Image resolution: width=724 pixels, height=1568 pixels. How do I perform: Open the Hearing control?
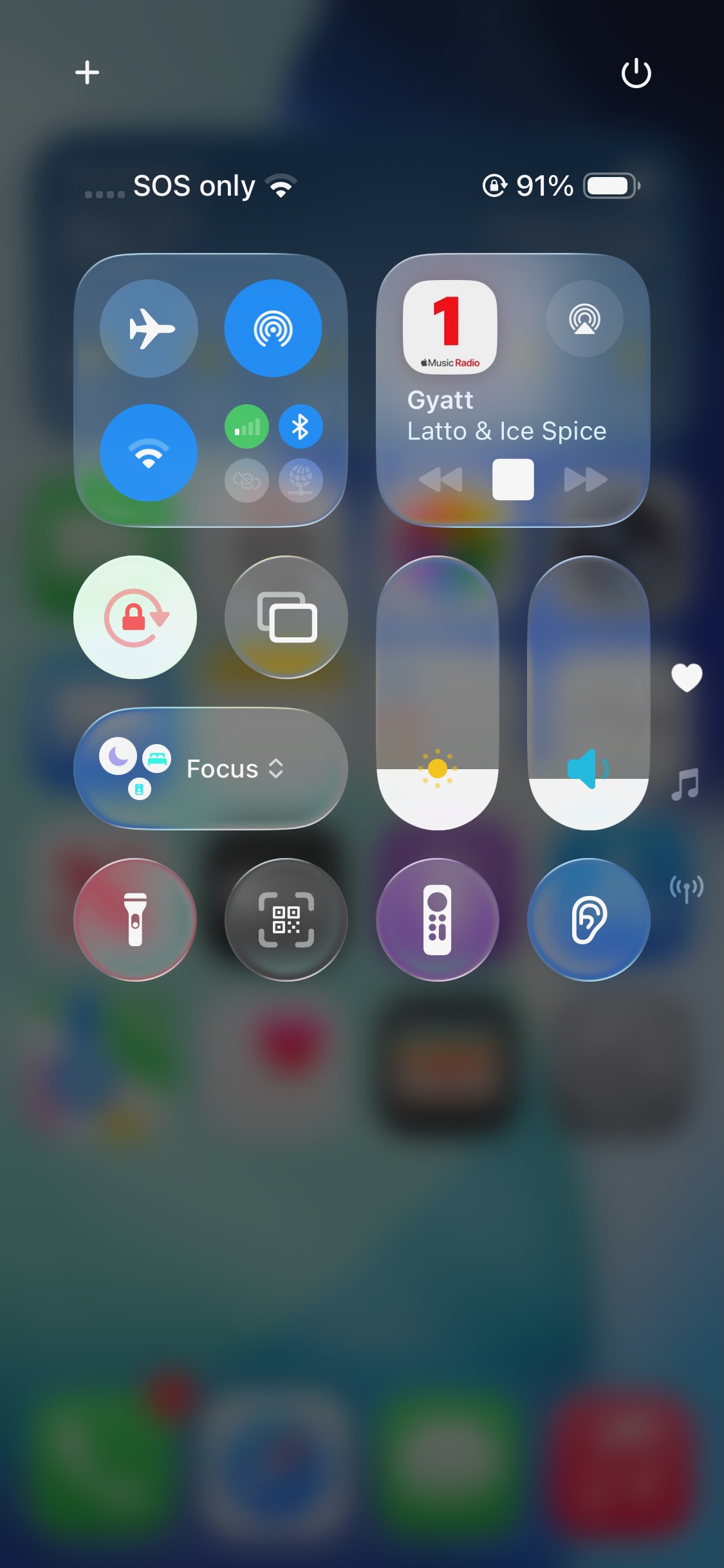pyautogui.click(x=588, y=919)
